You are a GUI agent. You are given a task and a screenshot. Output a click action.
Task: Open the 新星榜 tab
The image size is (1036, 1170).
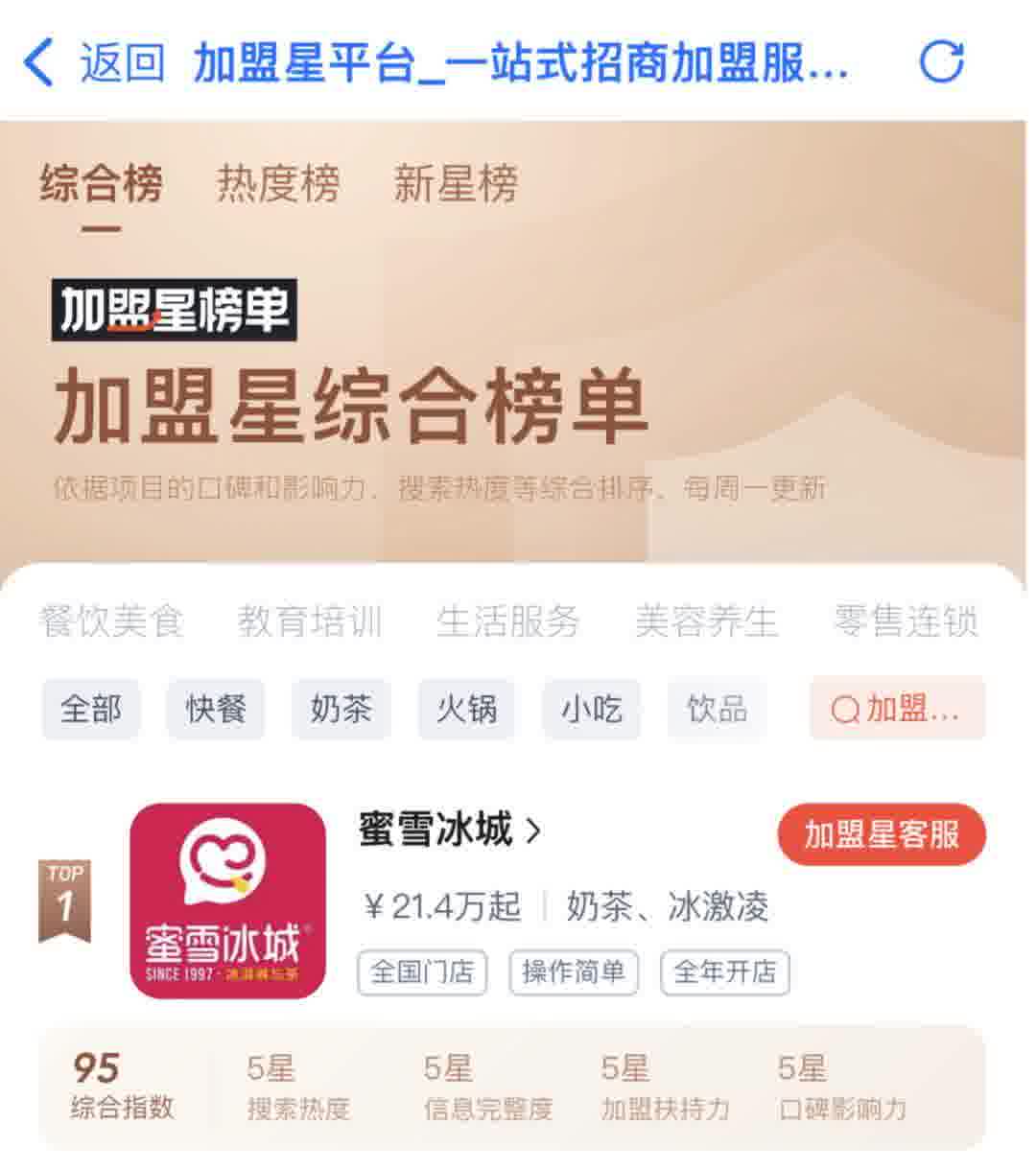[456, 183]
